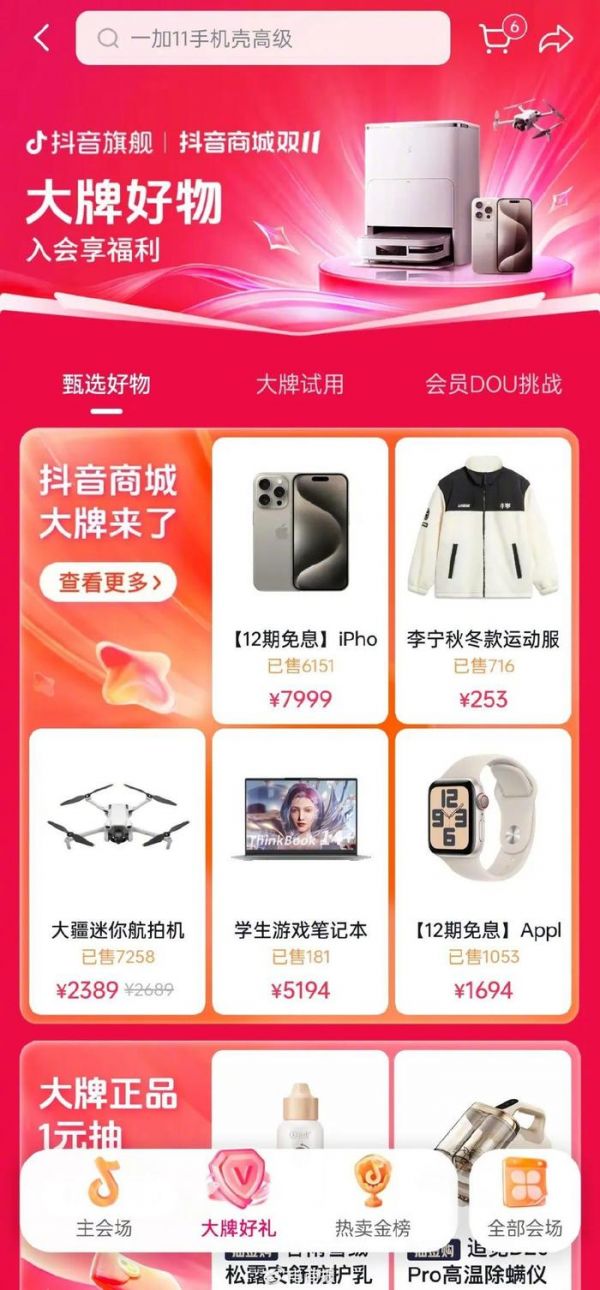Screen dimensions: 600x1290
Task: Share this page
Action: [x=555, y=39]
